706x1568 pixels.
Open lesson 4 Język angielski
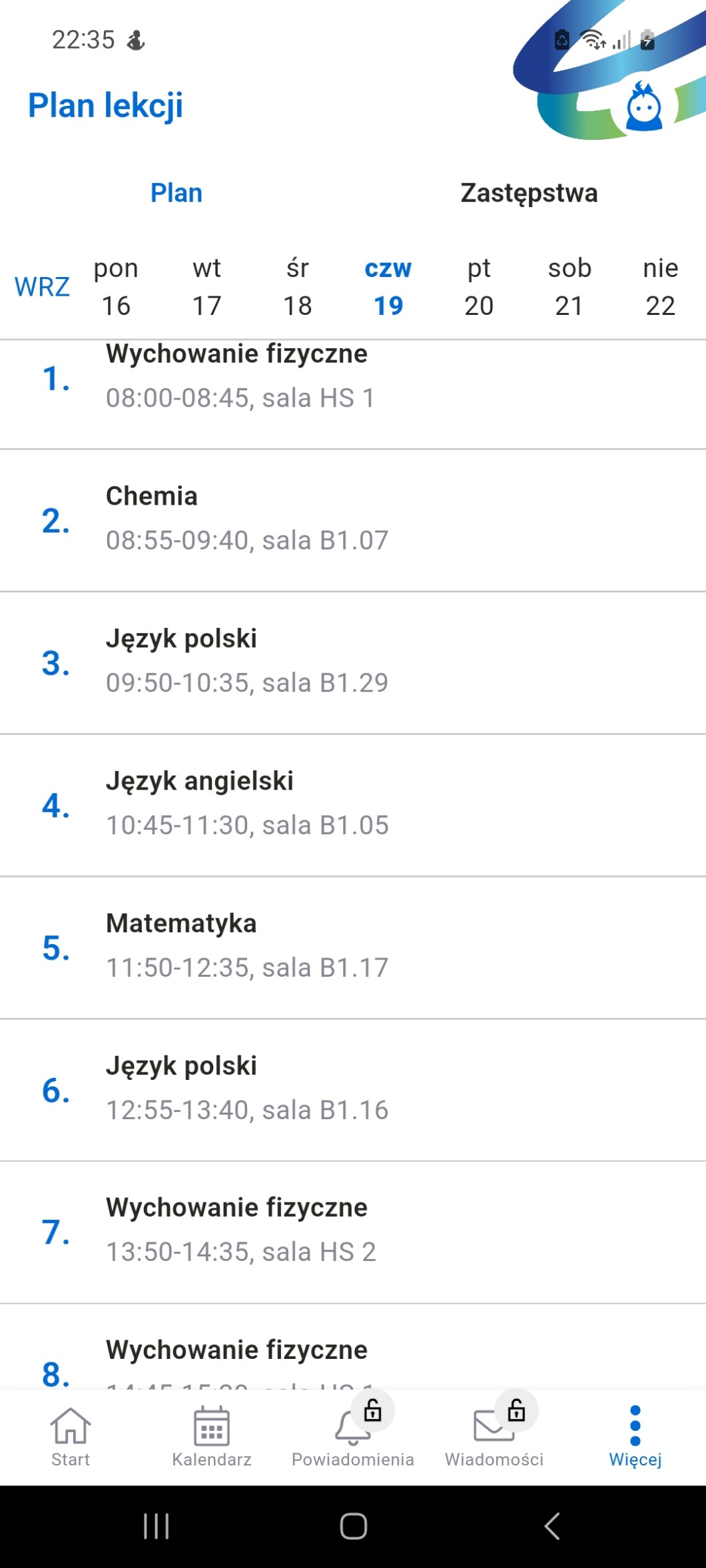point(352,805)
